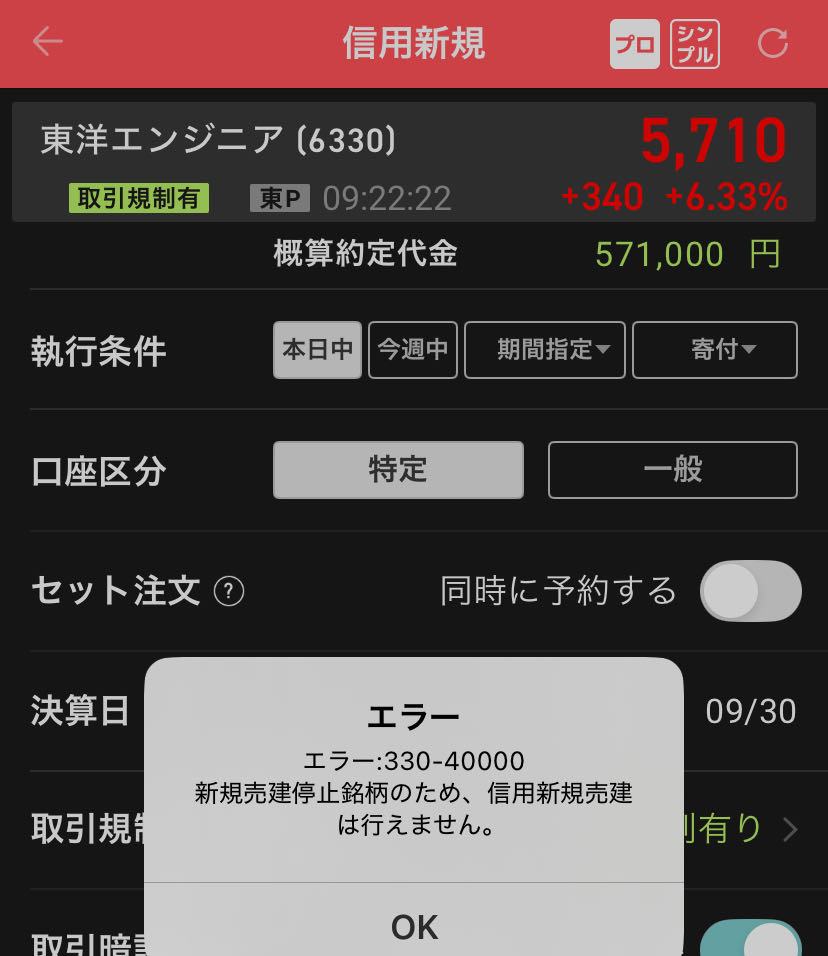The width and height of the screenshot is (828, 956).
Task: Refresh the stock price
Action: (x=773, y=43)
